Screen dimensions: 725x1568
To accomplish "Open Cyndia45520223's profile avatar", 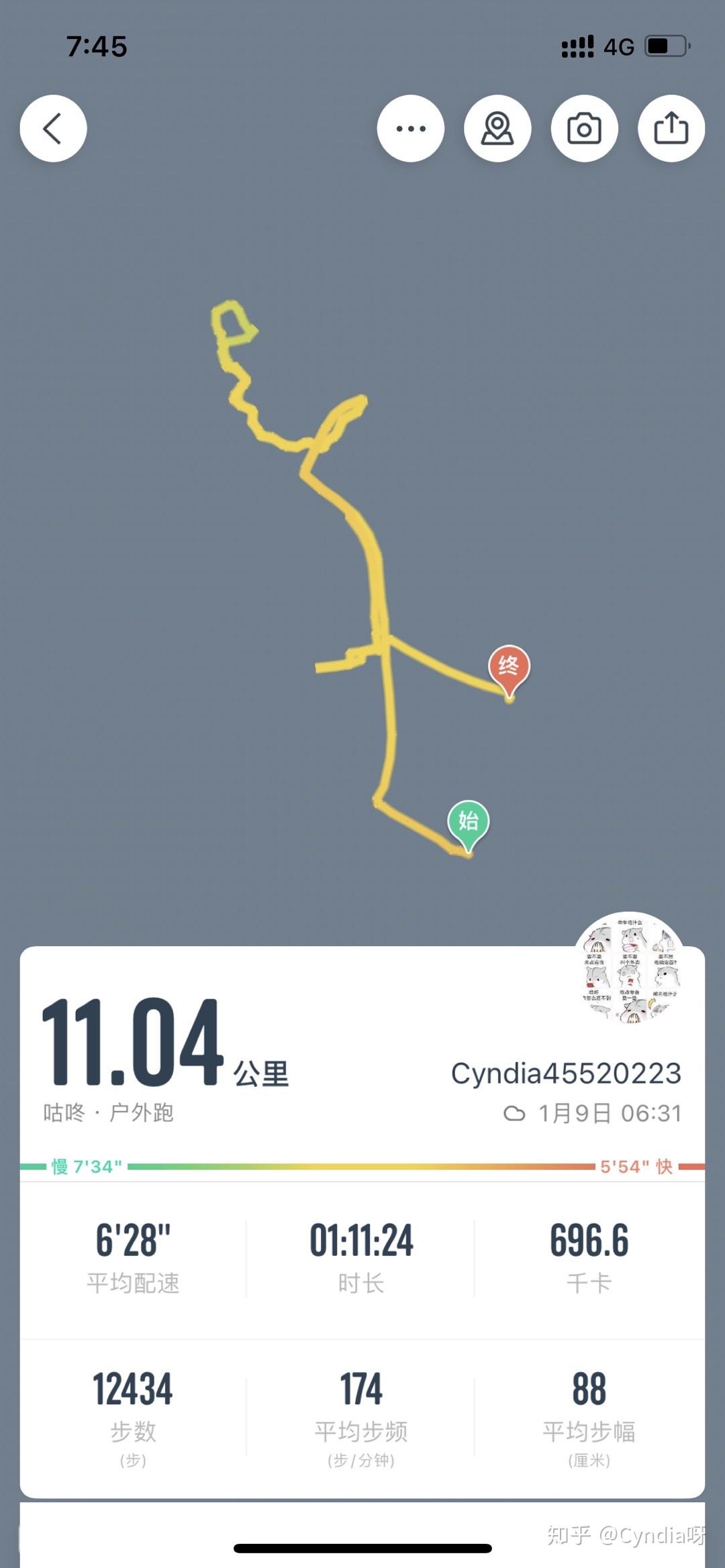I will click(630, 968).
